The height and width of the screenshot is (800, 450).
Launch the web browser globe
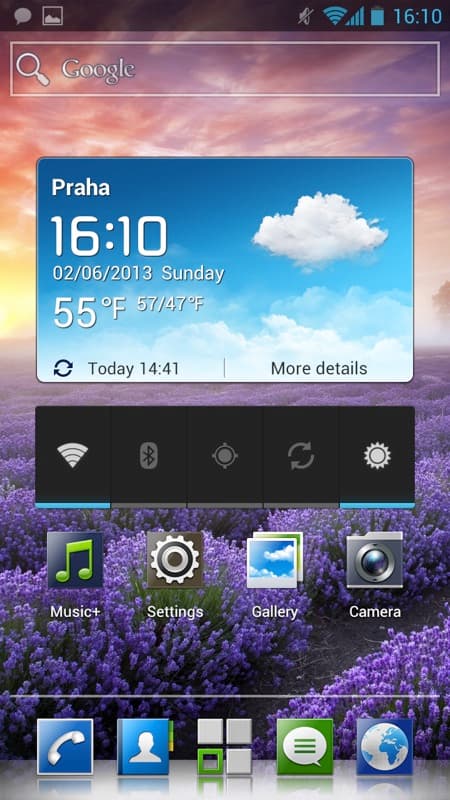click(x=384, y=747)
